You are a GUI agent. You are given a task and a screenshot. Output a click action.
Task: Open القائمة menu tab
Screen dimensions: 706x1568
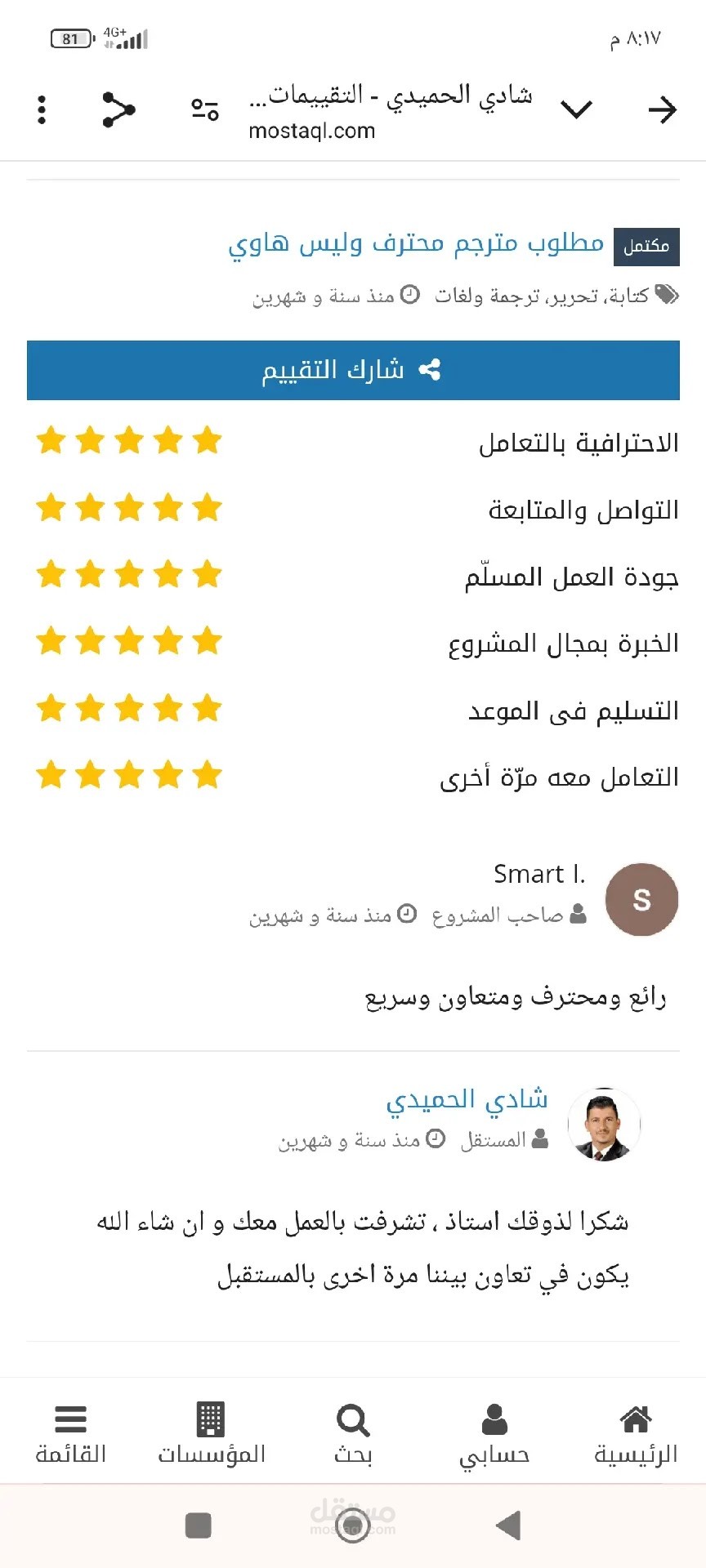71,1435
